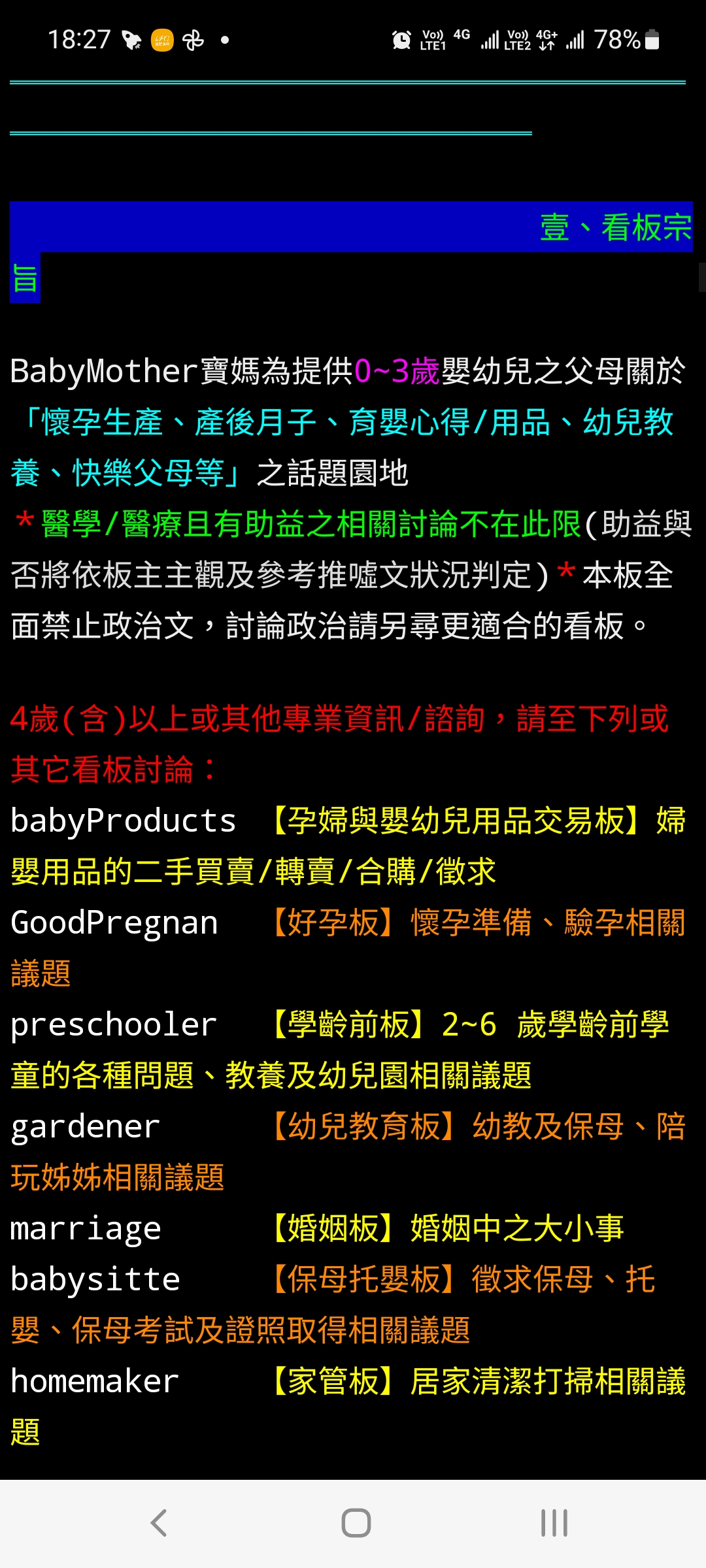
Task: Open the recent apps overview
Action: [554, 1523]
